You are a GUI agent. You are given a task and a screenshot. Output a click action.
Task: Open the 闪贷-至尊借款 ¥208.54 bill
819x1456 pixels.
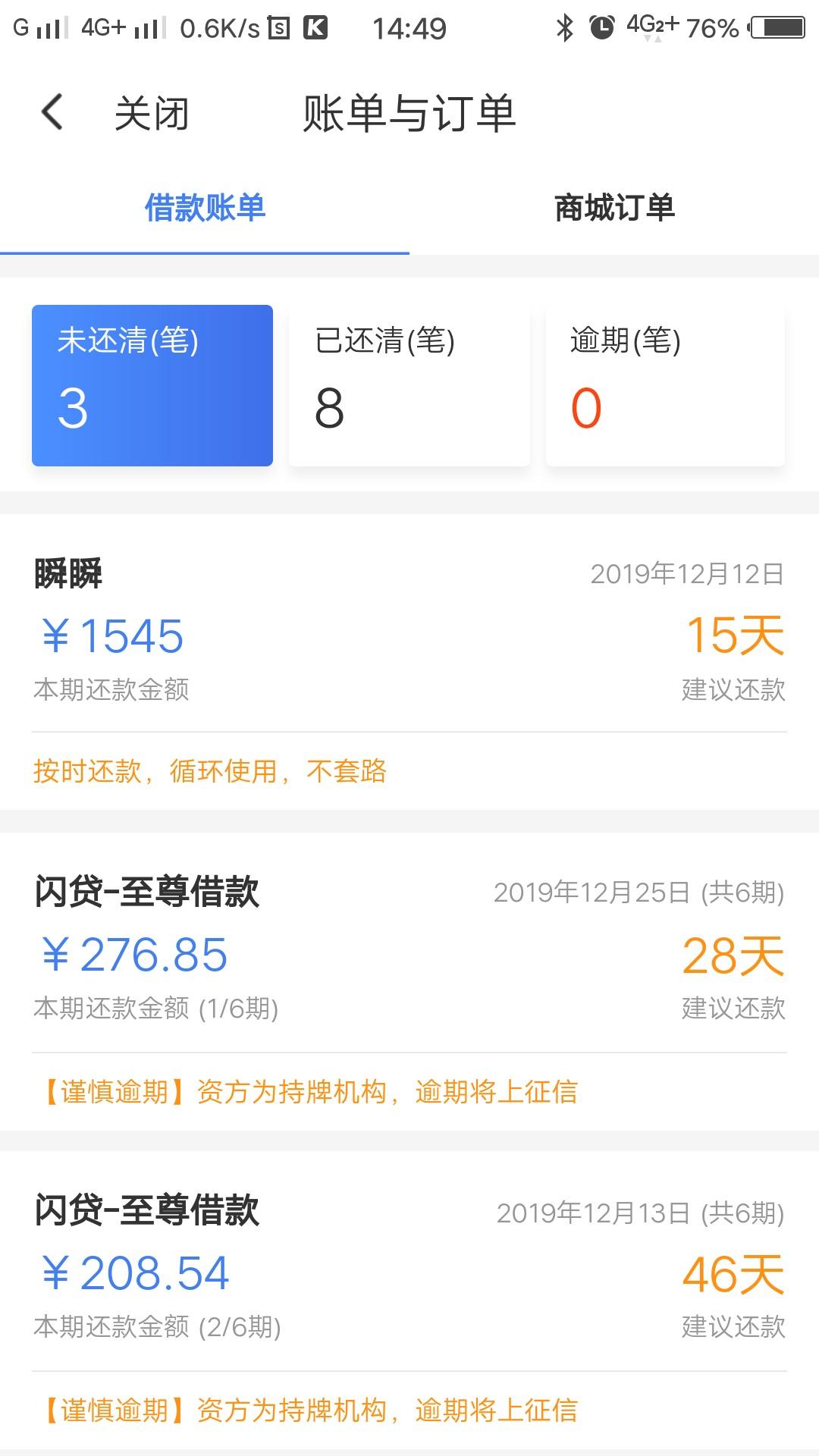pos(409,1300)
